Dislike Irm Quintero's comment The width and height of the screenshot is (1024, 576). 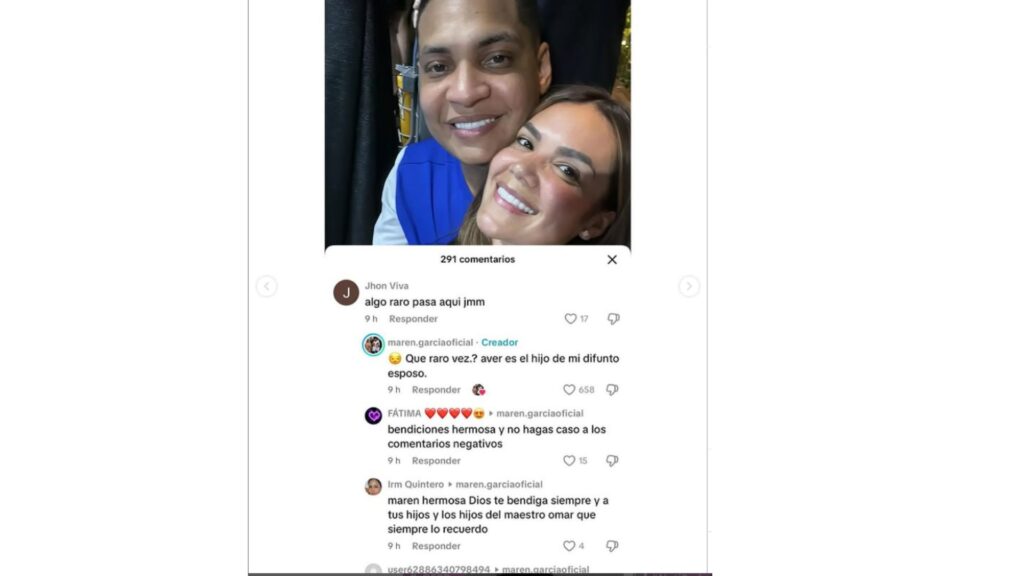point(612,546)
